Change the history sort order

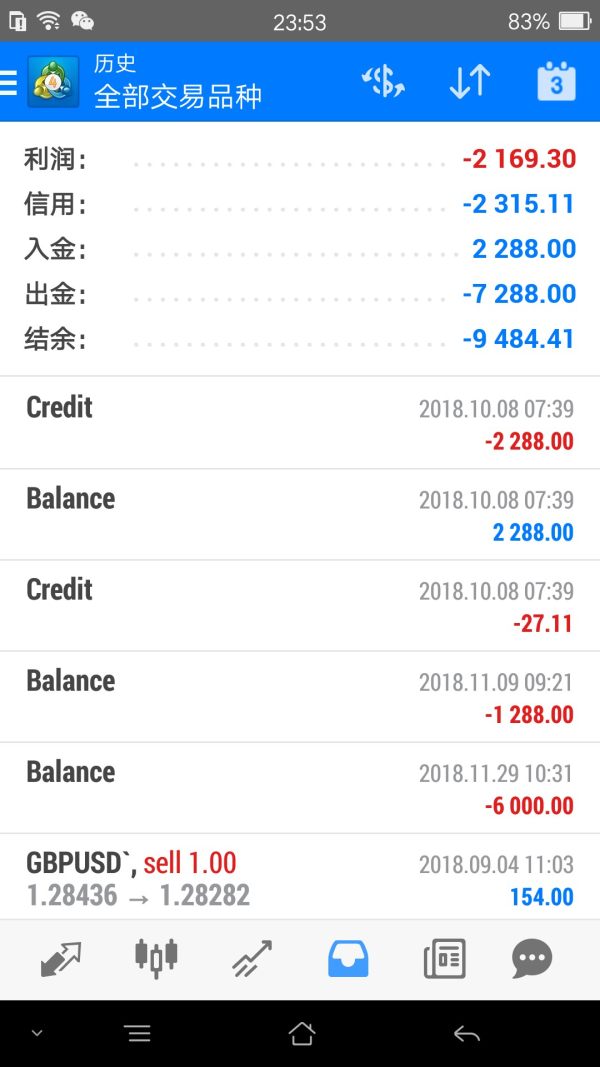pos(469,82)
